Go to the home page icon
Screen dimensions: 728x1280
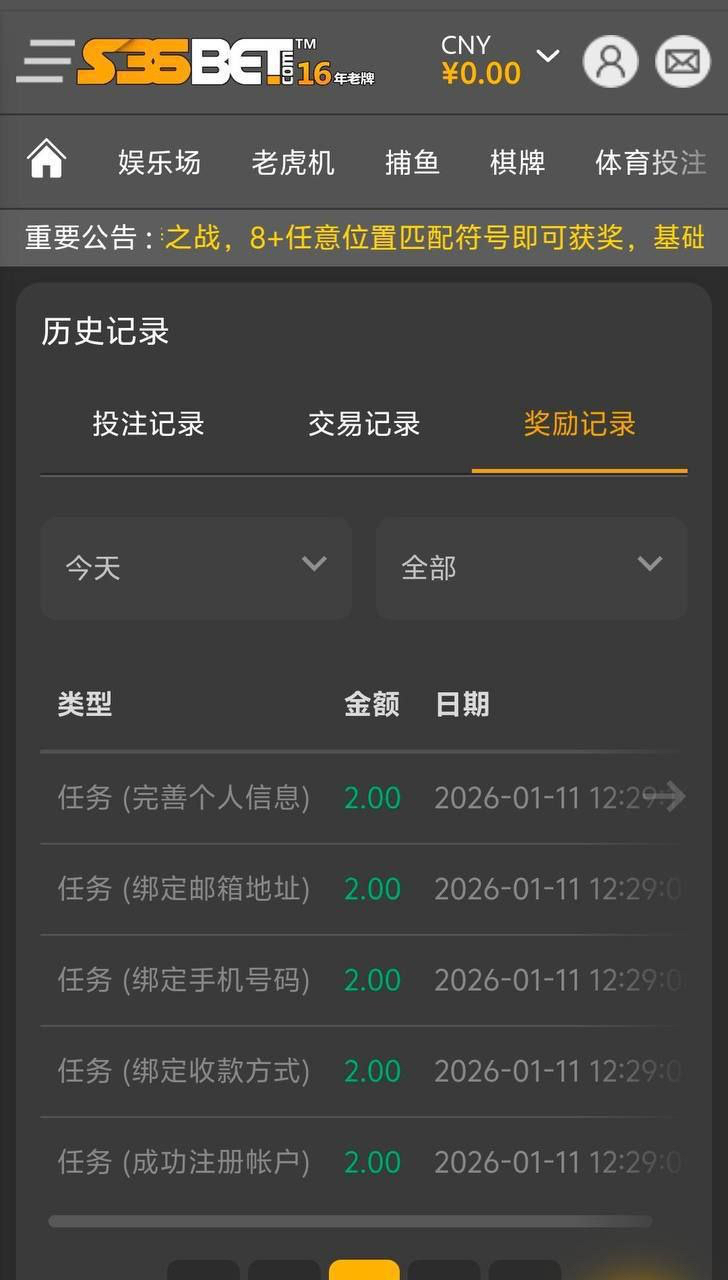[x=46, y=161]
